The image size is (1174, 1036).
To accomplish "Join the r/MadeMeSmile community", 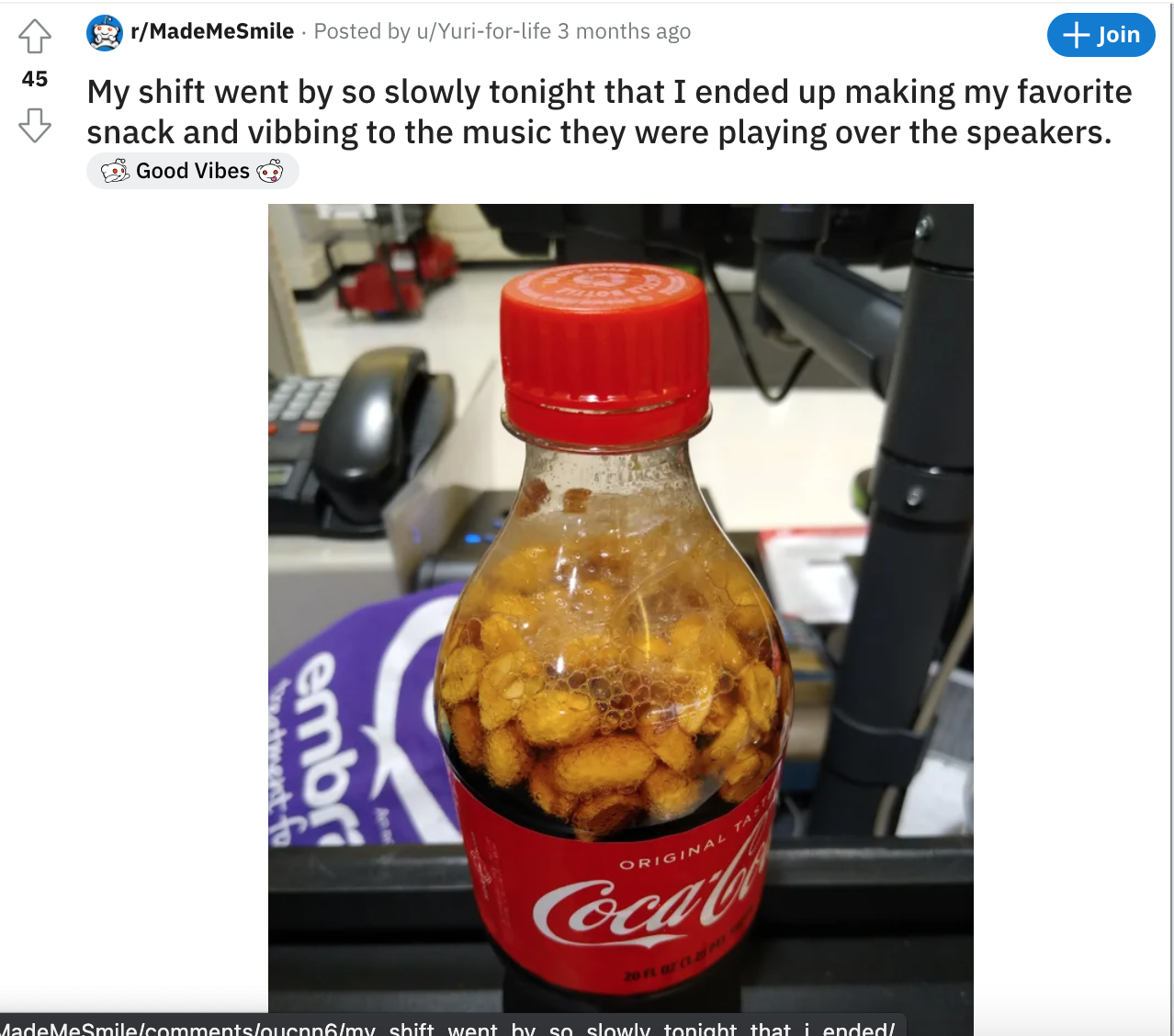I will tap(1101, 35).
